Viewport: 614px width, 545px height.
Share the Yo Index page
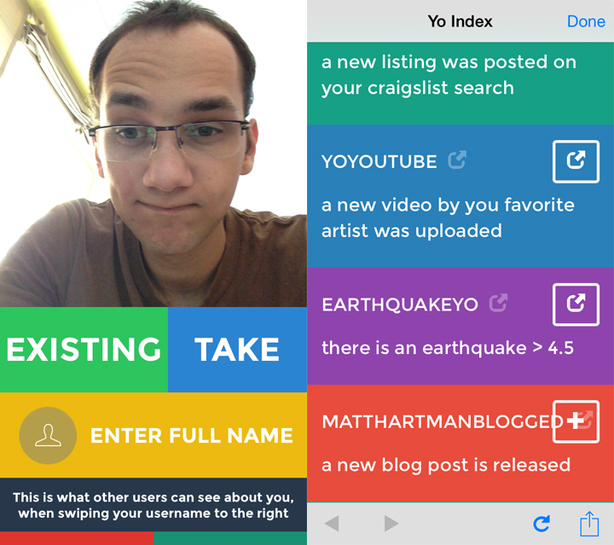point(589,523)
